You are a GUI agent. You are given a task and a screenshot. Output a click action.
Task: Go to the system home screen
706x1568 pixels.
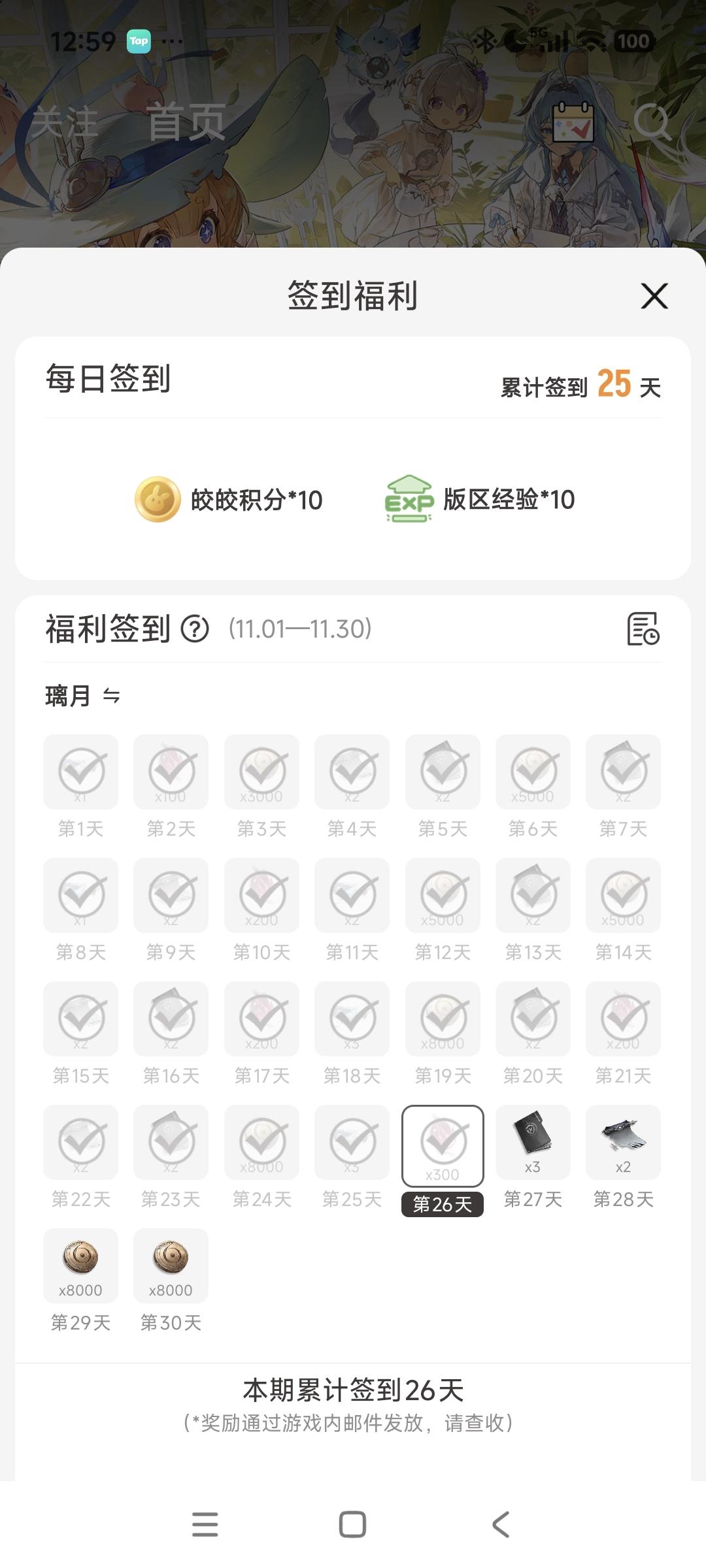click(352, 1525)
